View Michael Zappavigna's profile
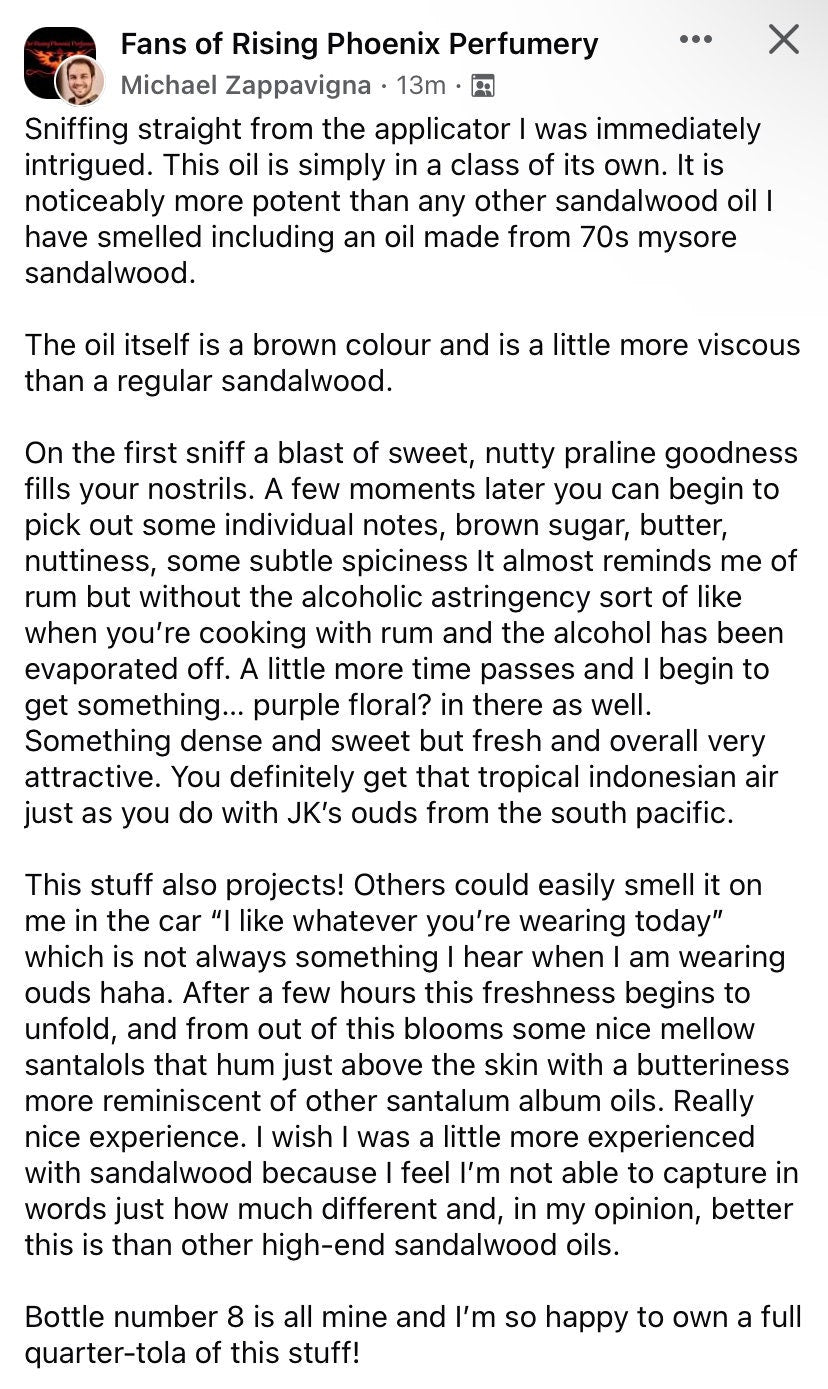828x1389 pixels. (246, 85)
